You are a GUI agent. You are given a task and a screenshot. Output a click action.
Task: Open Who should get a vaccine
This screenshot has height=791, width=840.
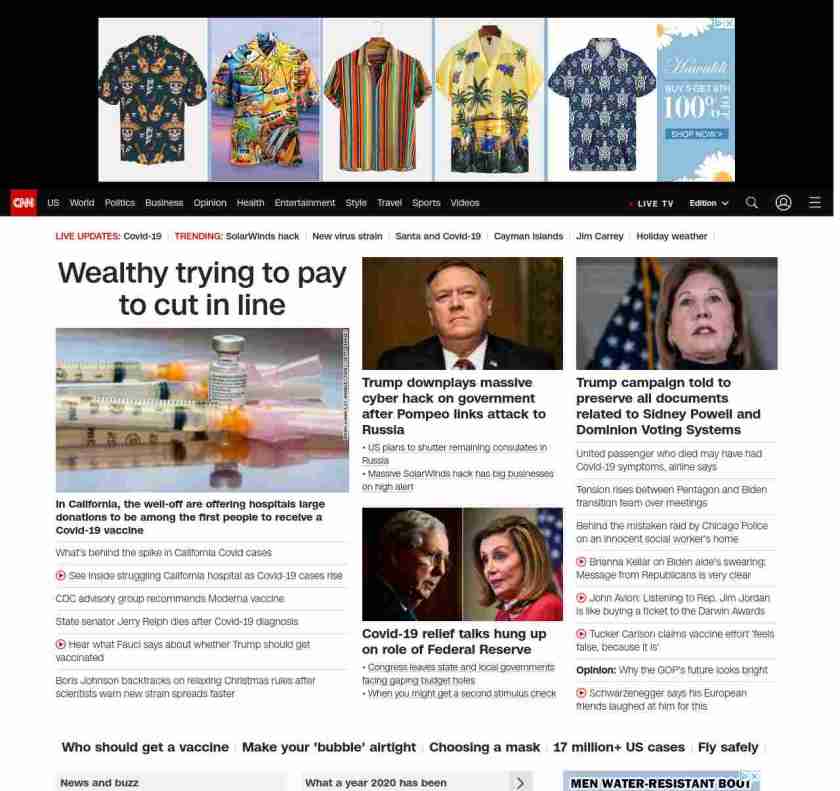145,747
